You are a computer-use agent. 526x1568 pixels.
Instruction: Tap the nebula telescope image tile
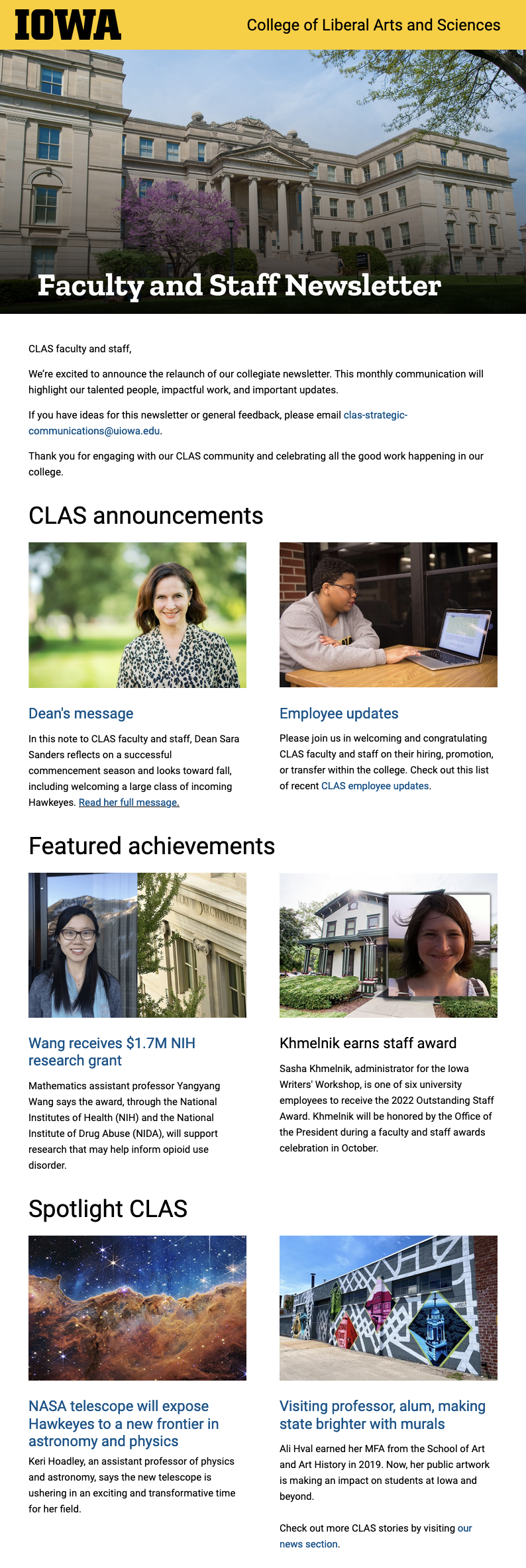[137, 1307]
